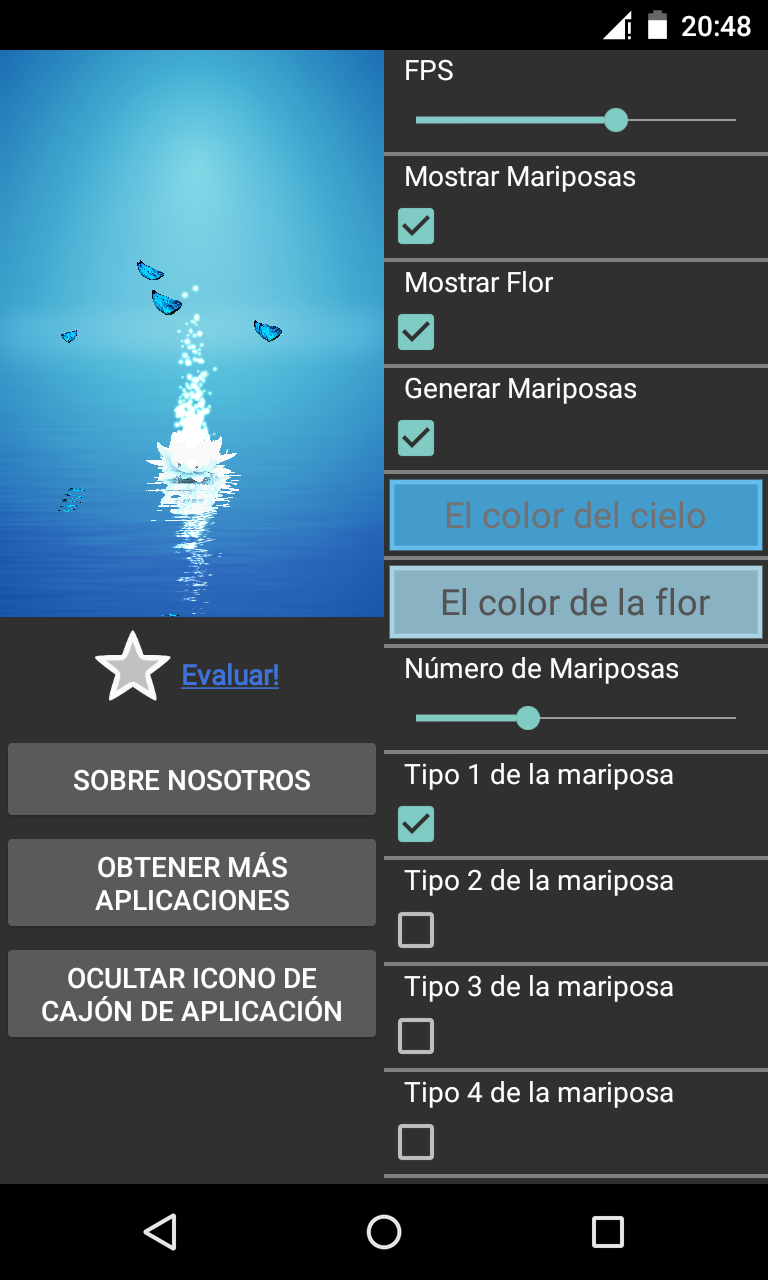
Task: Open the recent apps overview
Action: coord(607,1232)
